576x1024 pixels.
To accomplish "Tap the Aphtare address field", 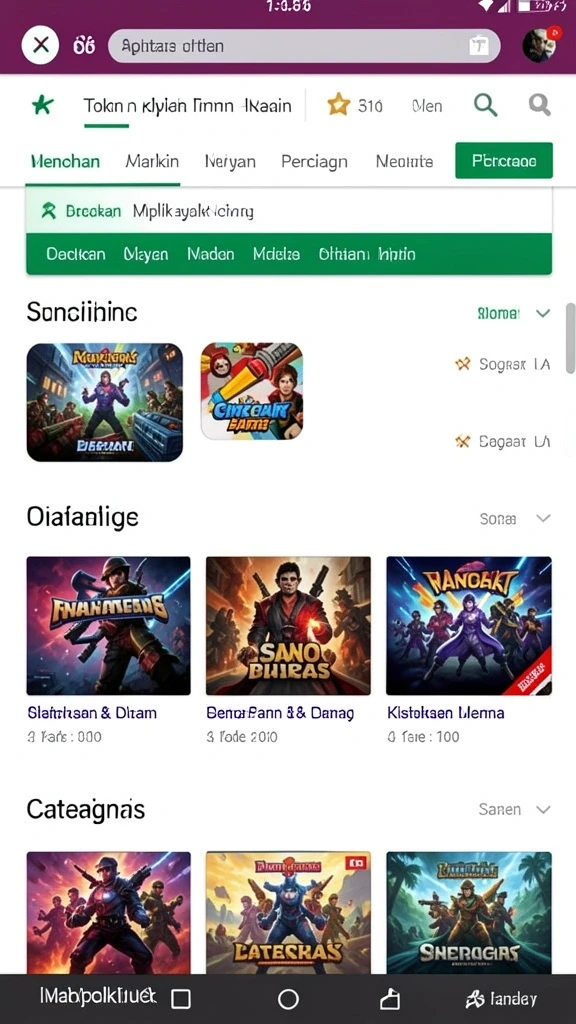I will (304, 46).
